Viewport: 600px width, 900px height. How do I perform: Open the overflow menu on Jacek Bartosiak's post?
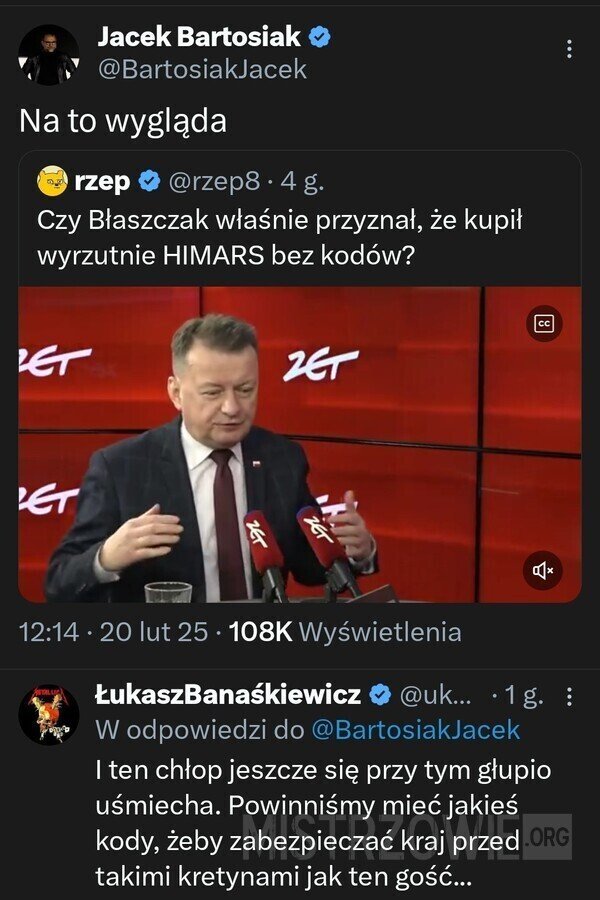[x=569, y=49]
